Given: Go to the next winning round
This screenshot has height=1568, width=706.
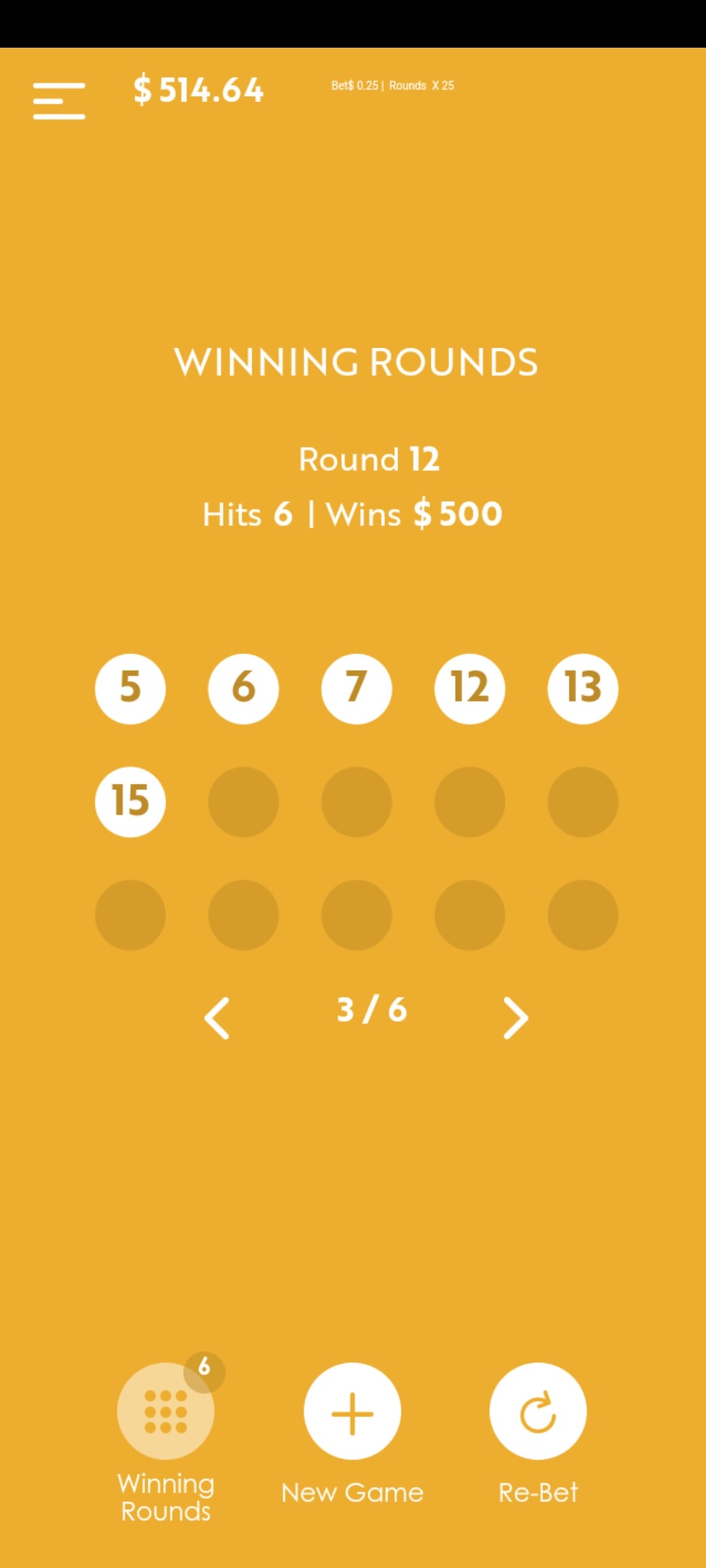Looking at the screenshot, I should (515, 1018).
